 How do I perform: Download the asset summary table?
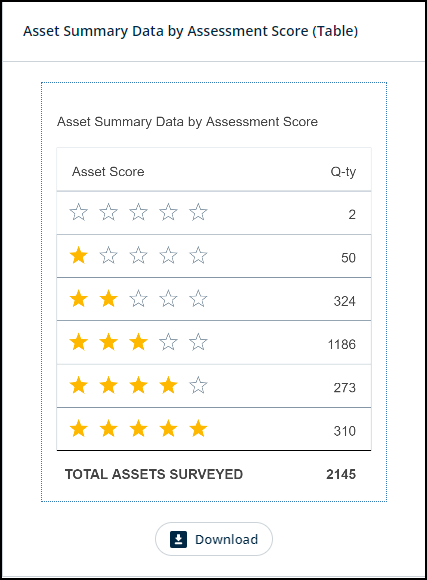[214, 539]
